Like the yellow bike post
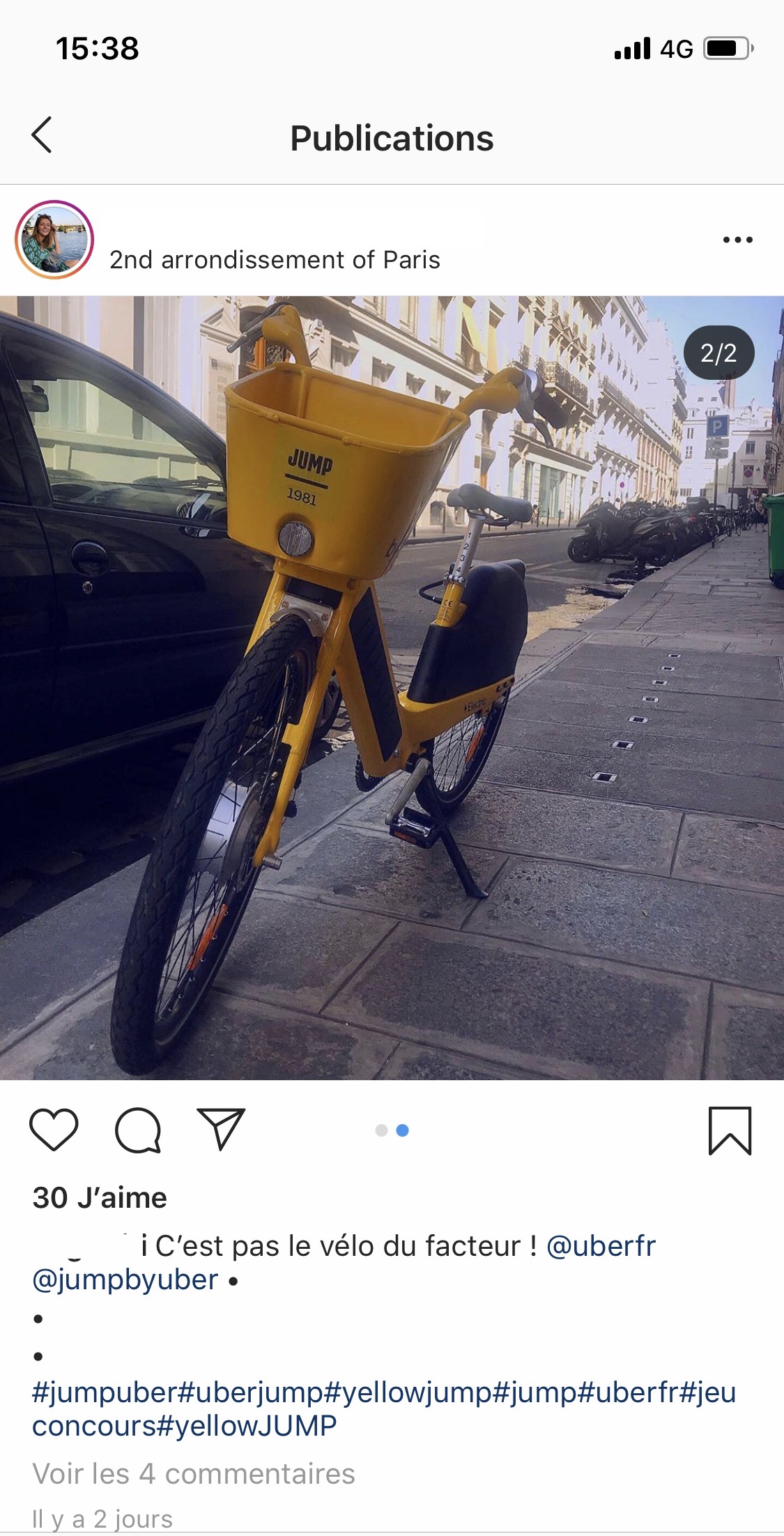 (54, 1130)
